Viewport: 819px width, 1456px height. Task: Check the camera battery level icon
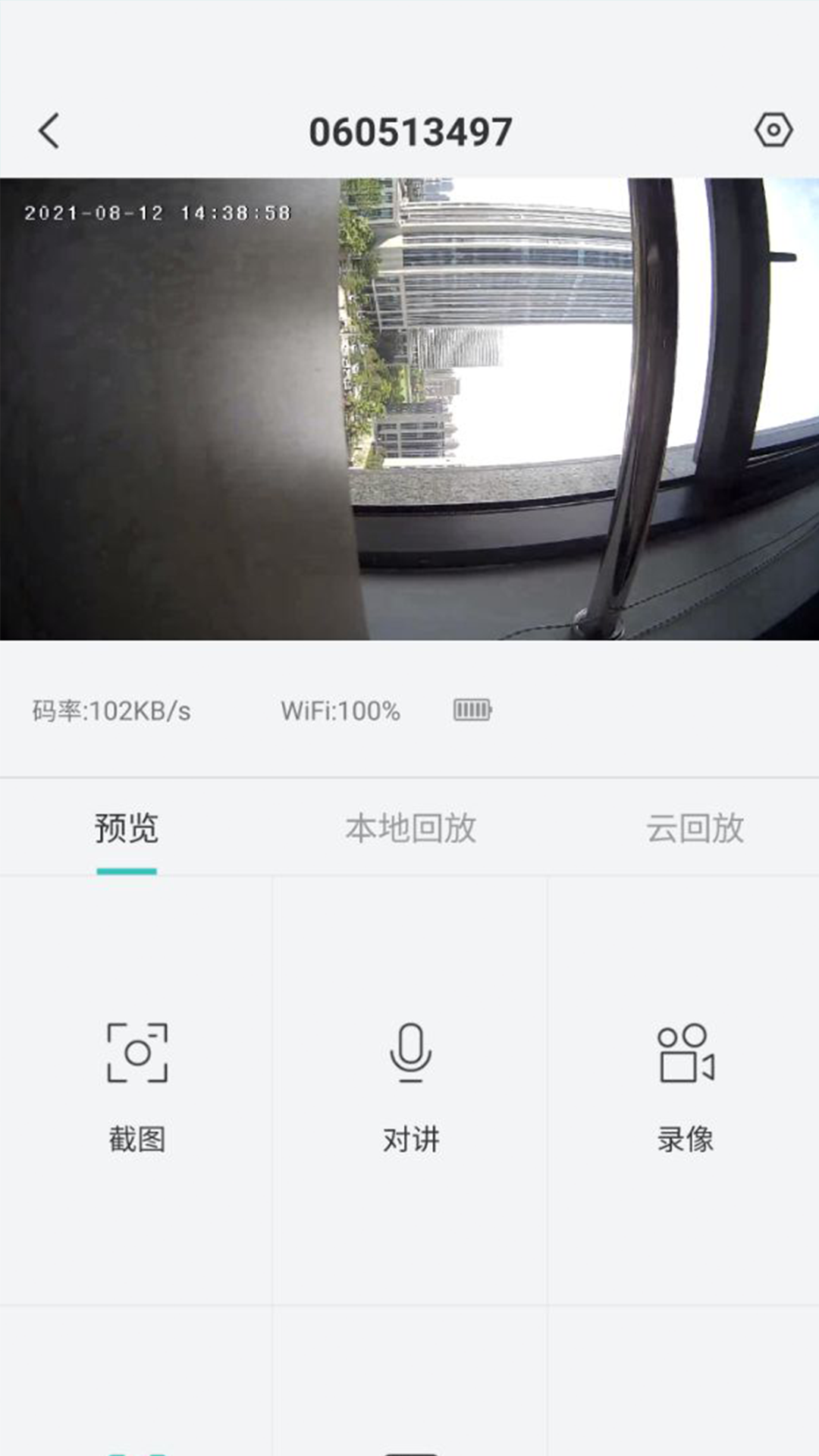tap(472, 710)
